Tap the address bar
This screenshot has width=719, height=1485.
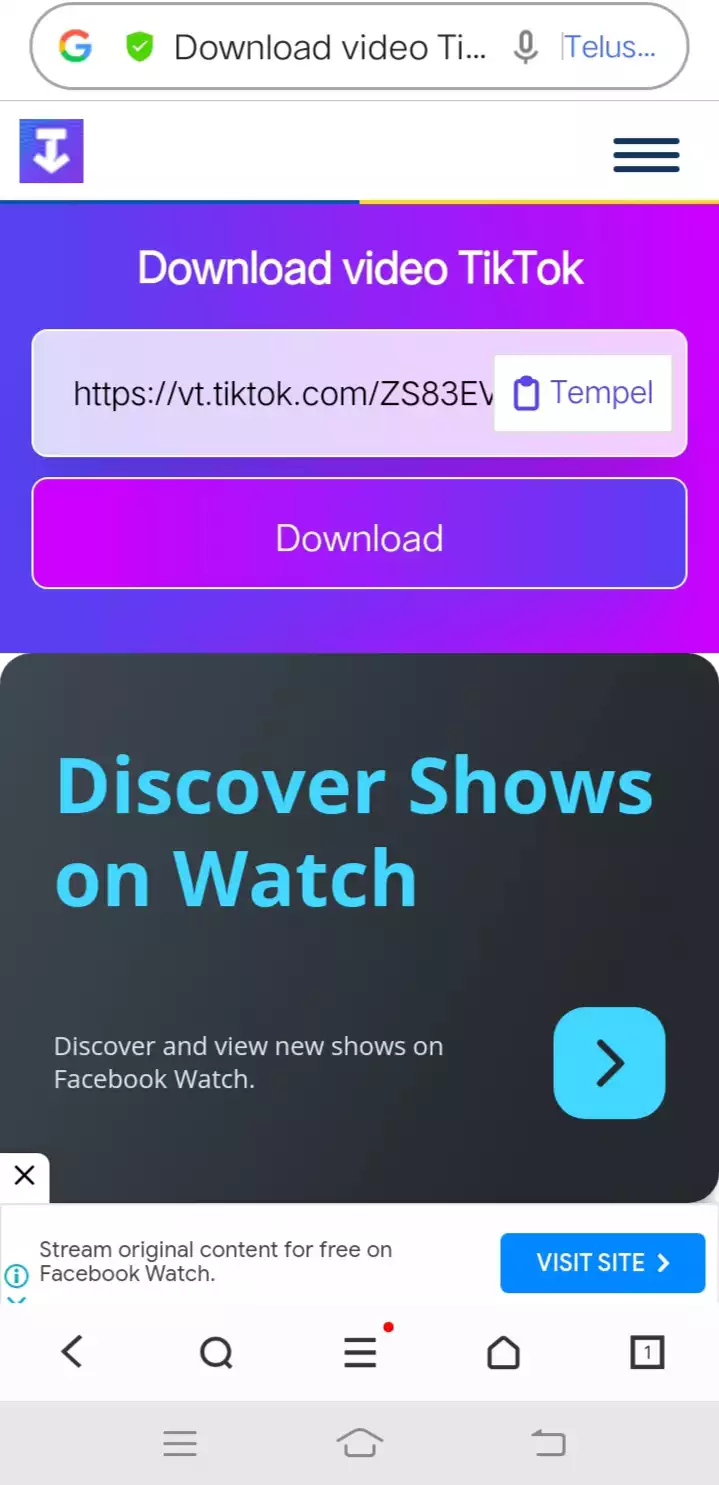[330, 47]
